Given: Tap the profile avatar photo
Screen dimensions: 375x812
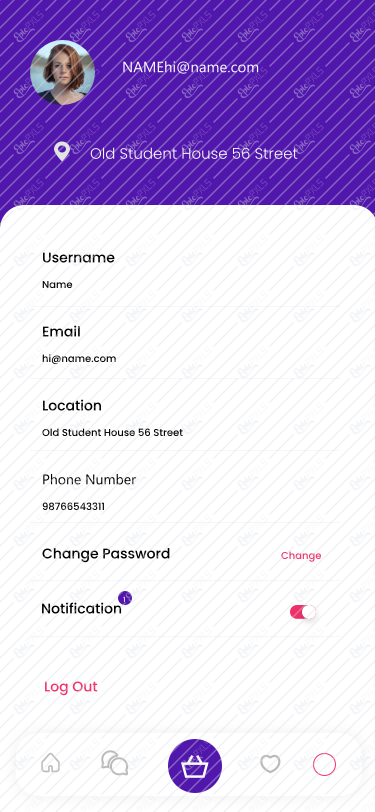Looking at the screenshot, I should pyautogui.click(x=62, y=72).
